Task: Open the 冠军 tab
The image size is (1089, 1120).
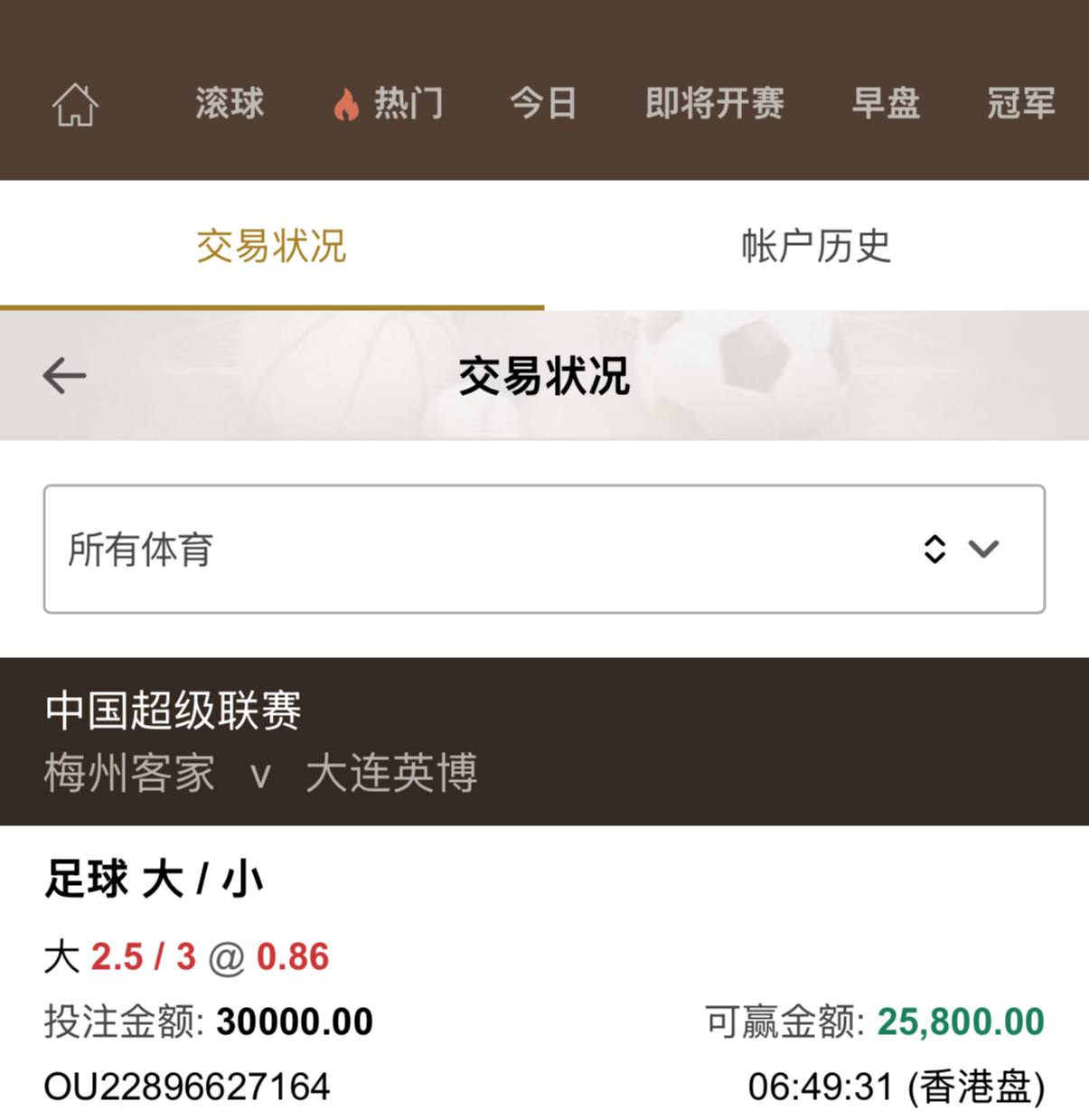Action: coord(1021,103)
